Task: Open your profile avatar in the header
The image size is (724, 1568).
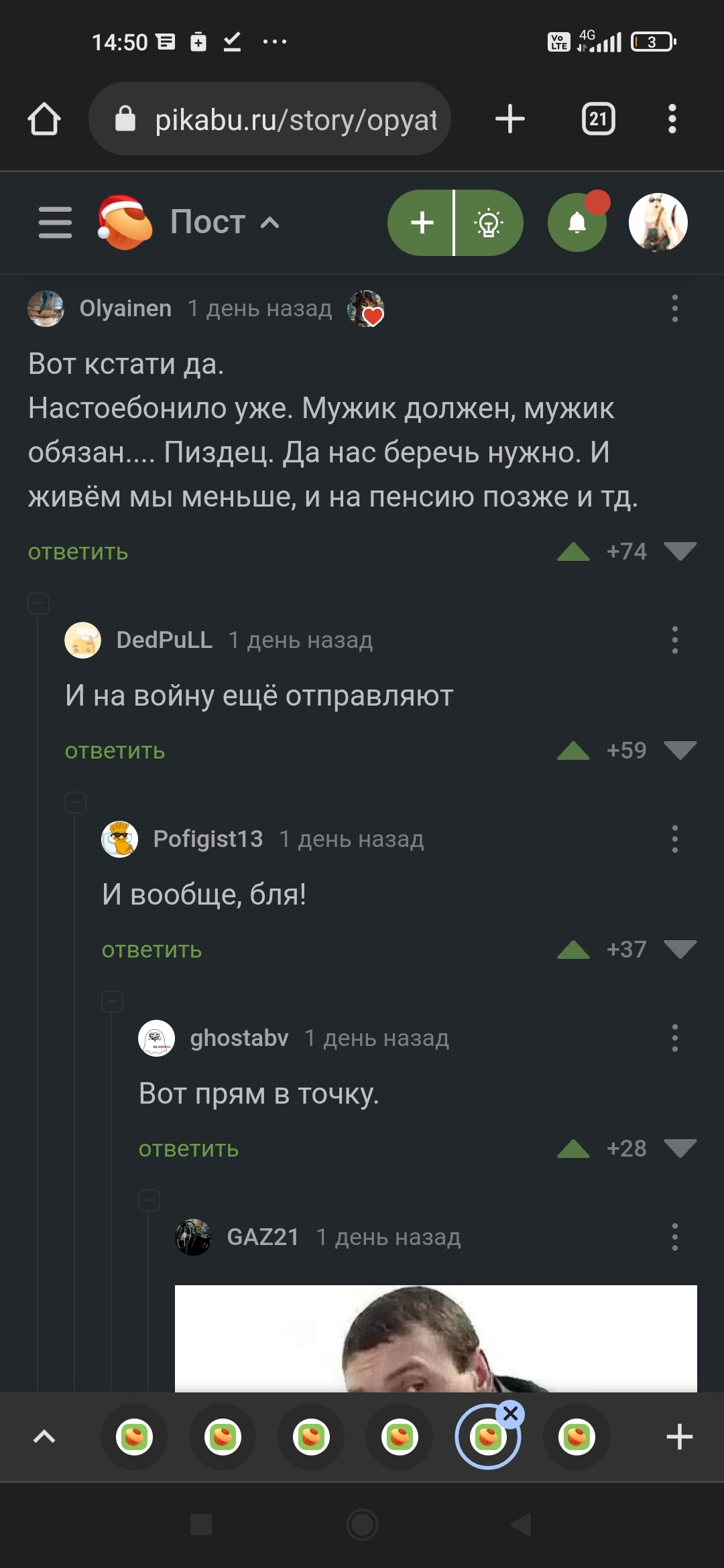Action: (x=659, y=222)
